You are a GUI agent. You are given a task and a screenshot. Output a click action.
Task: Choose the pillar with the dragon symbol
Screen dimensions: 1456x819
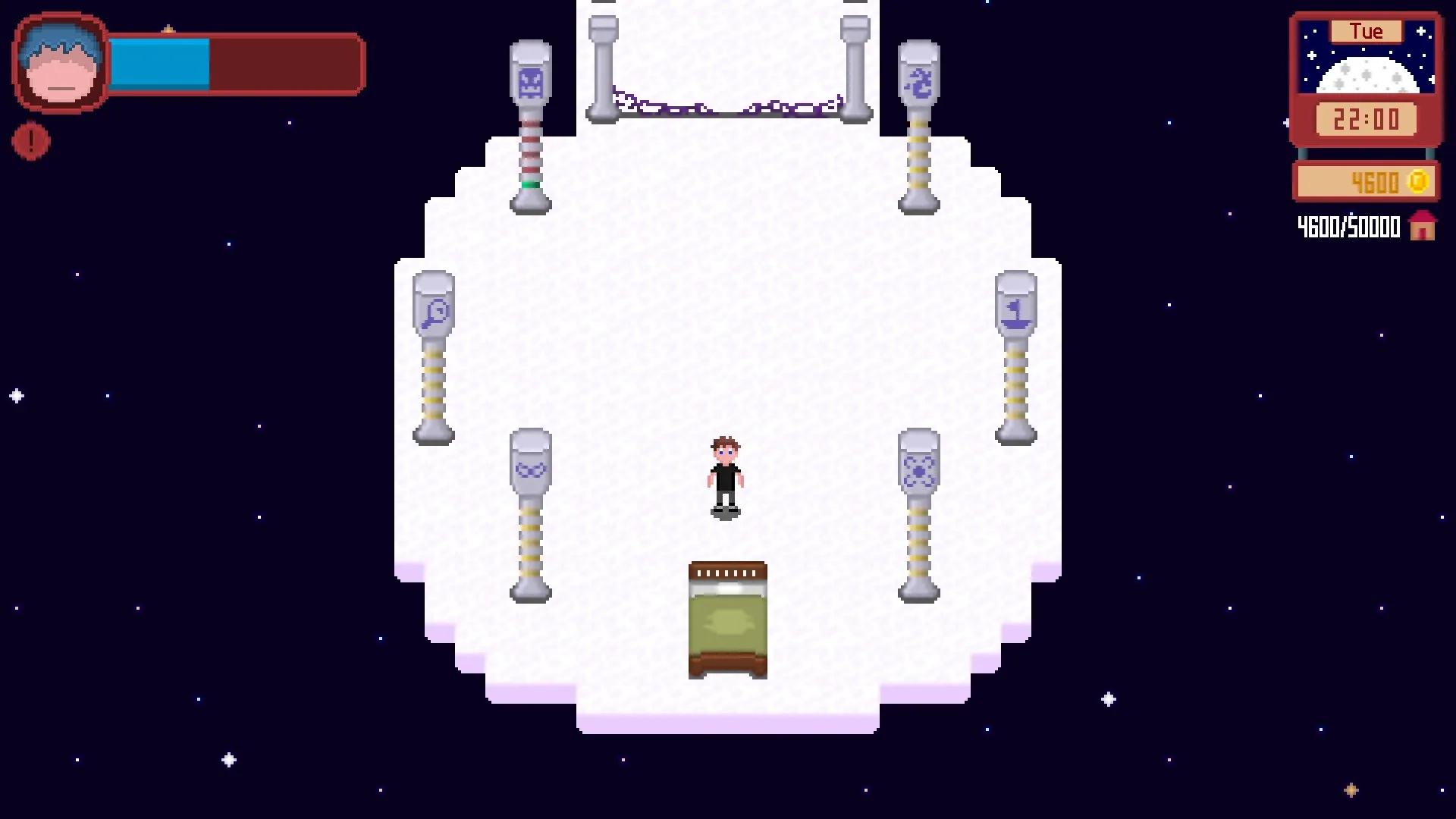point(919,126)
